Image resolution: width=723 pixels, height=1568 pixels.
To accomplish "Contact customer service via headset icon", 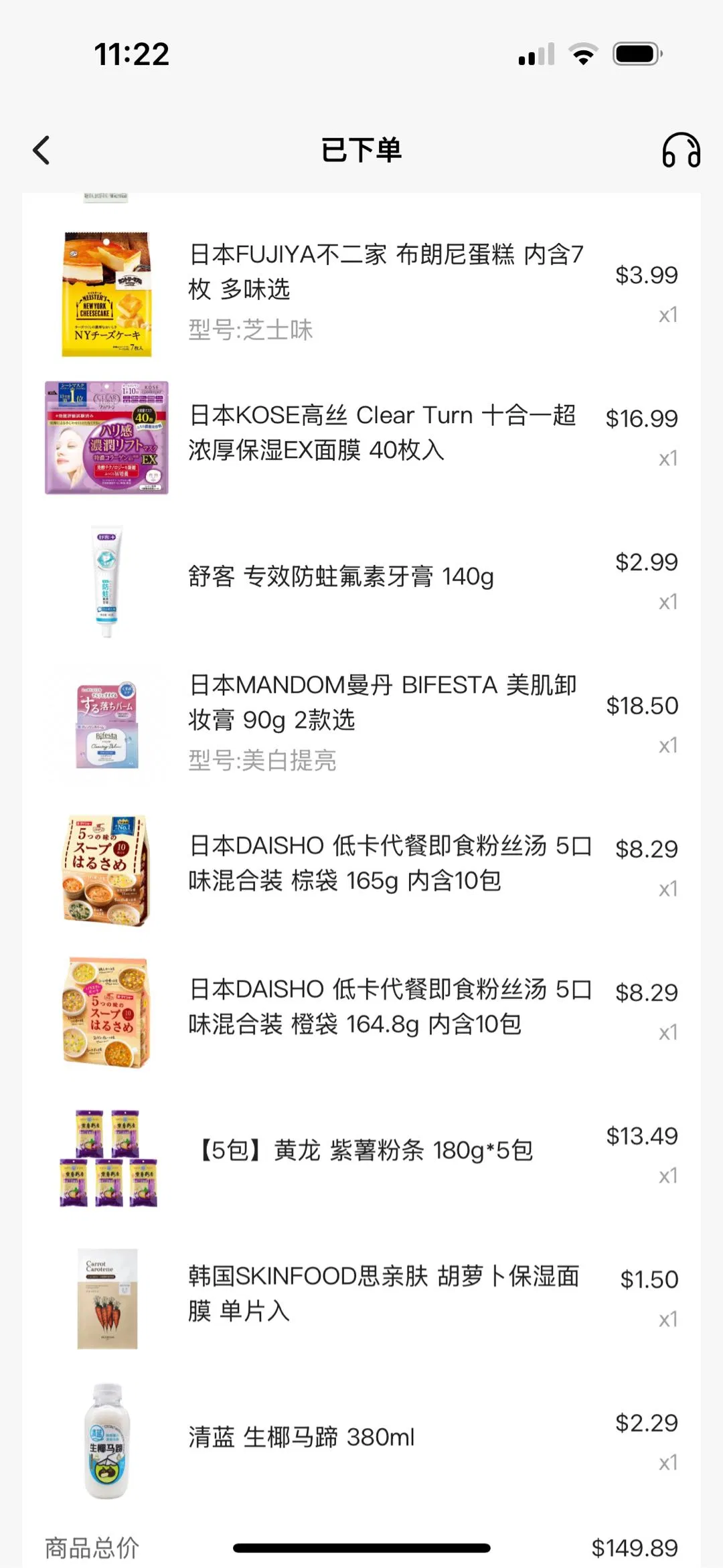I will point(681,150).
